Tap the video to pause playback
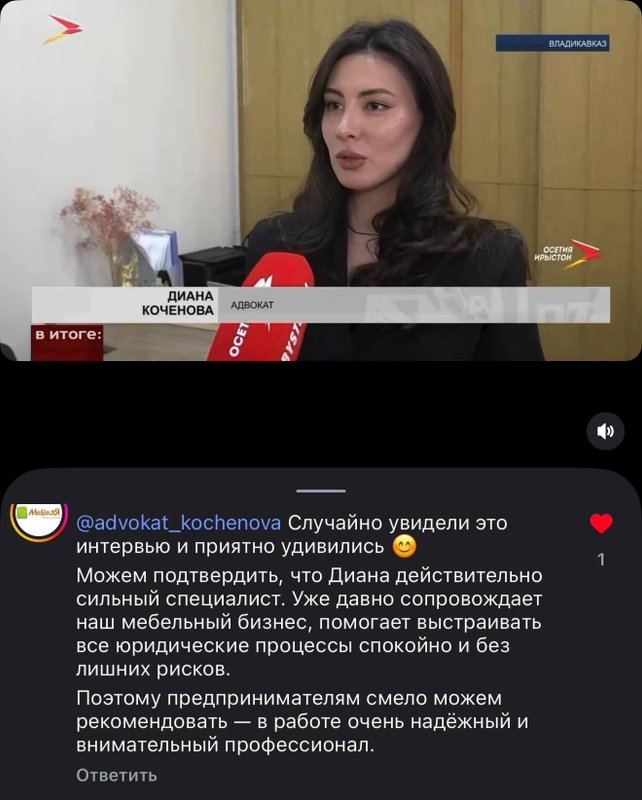642x800 pixels. [x=321, y=180]
